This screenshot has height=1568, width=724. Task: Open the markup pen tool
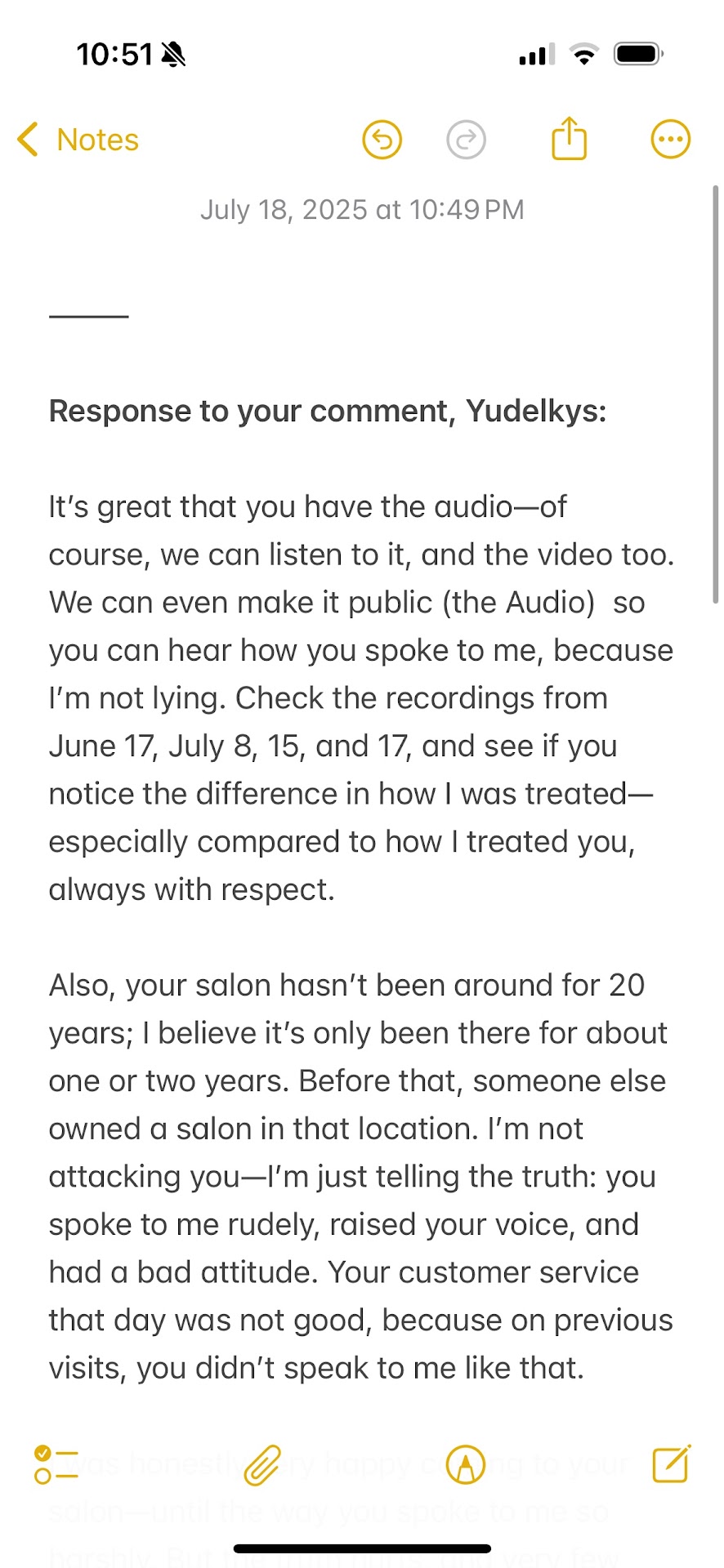(466, 1464)
